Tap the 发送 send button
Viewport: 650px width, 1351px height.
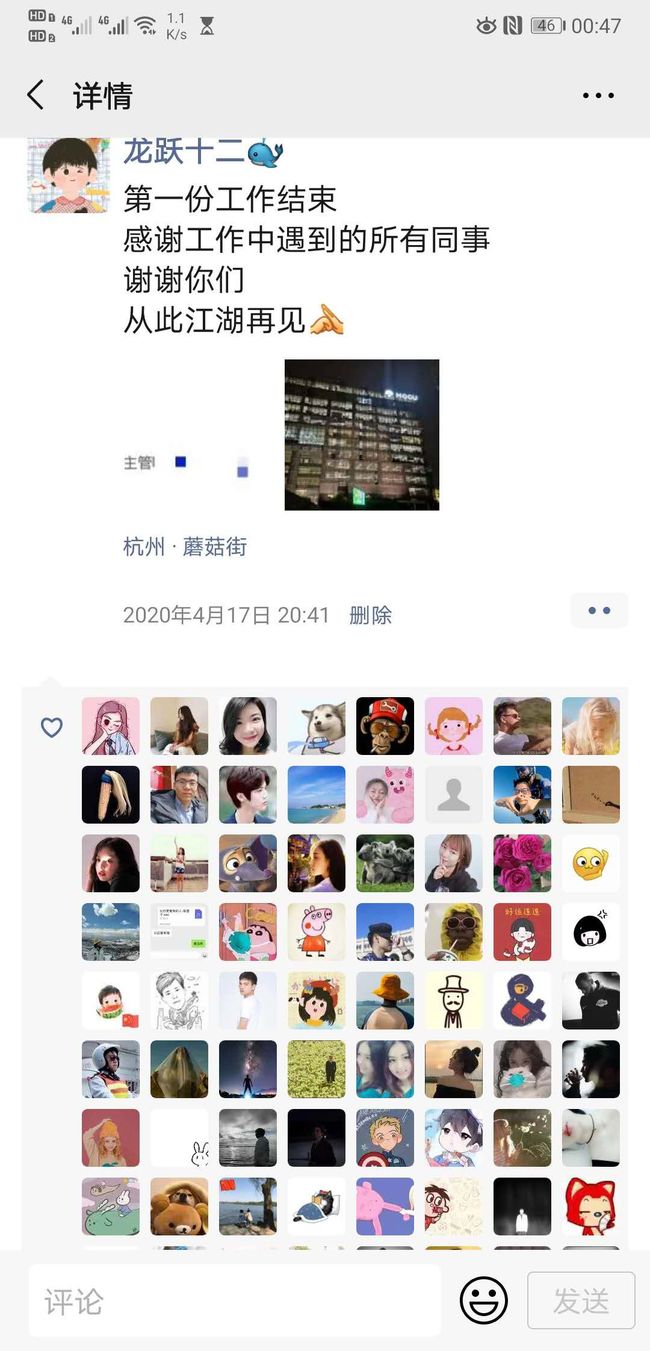(581, 1301)
